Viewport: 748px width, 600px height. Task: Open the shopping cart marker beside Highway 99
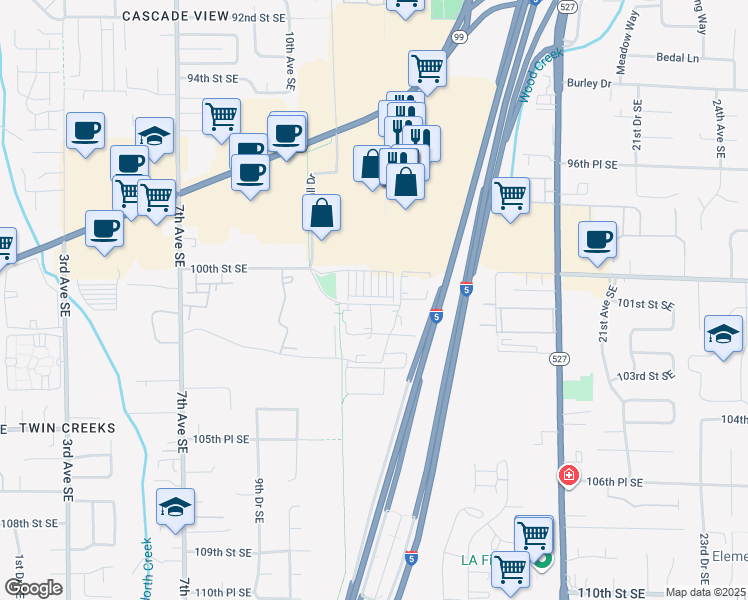427,68
